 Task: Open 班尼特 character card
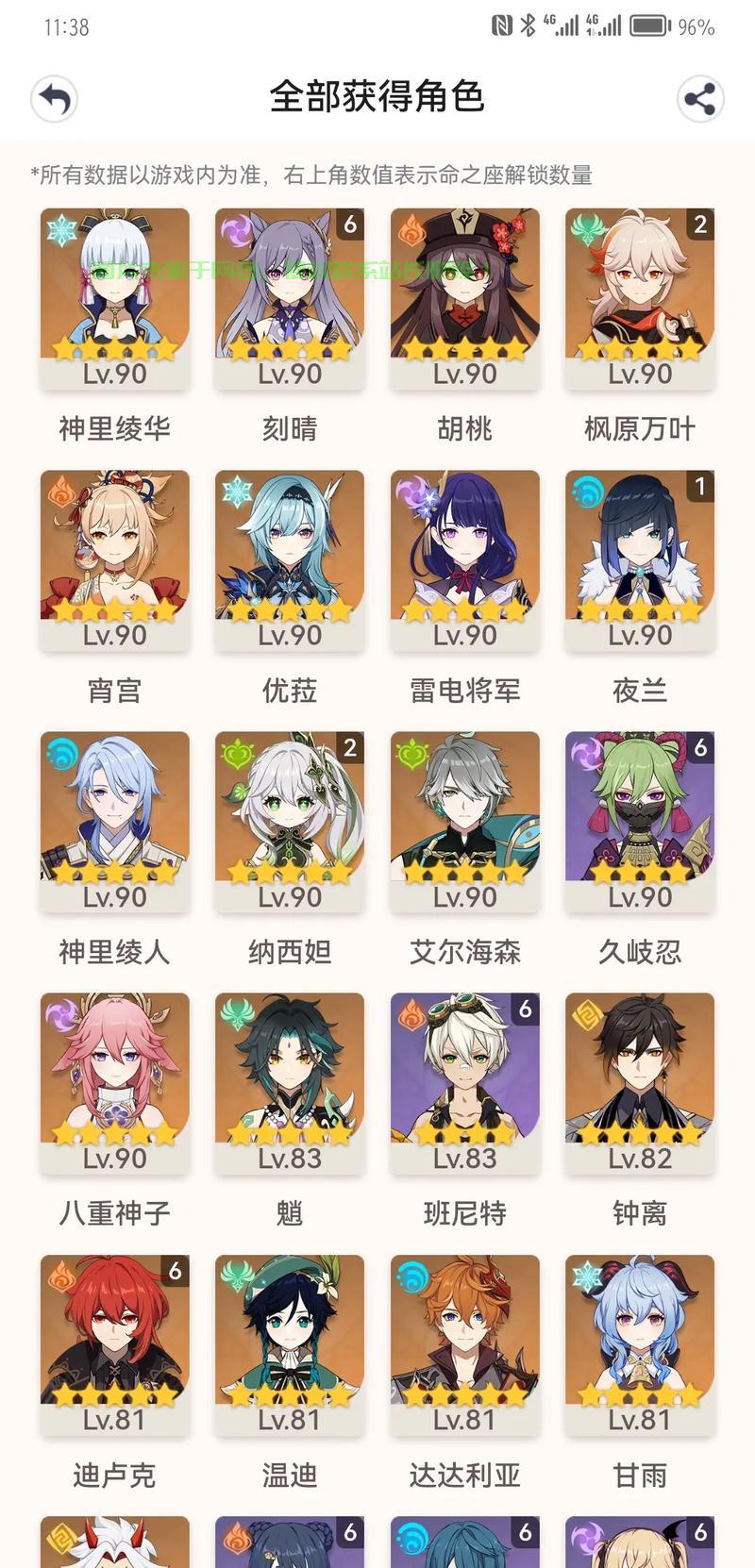[465, 1082]
